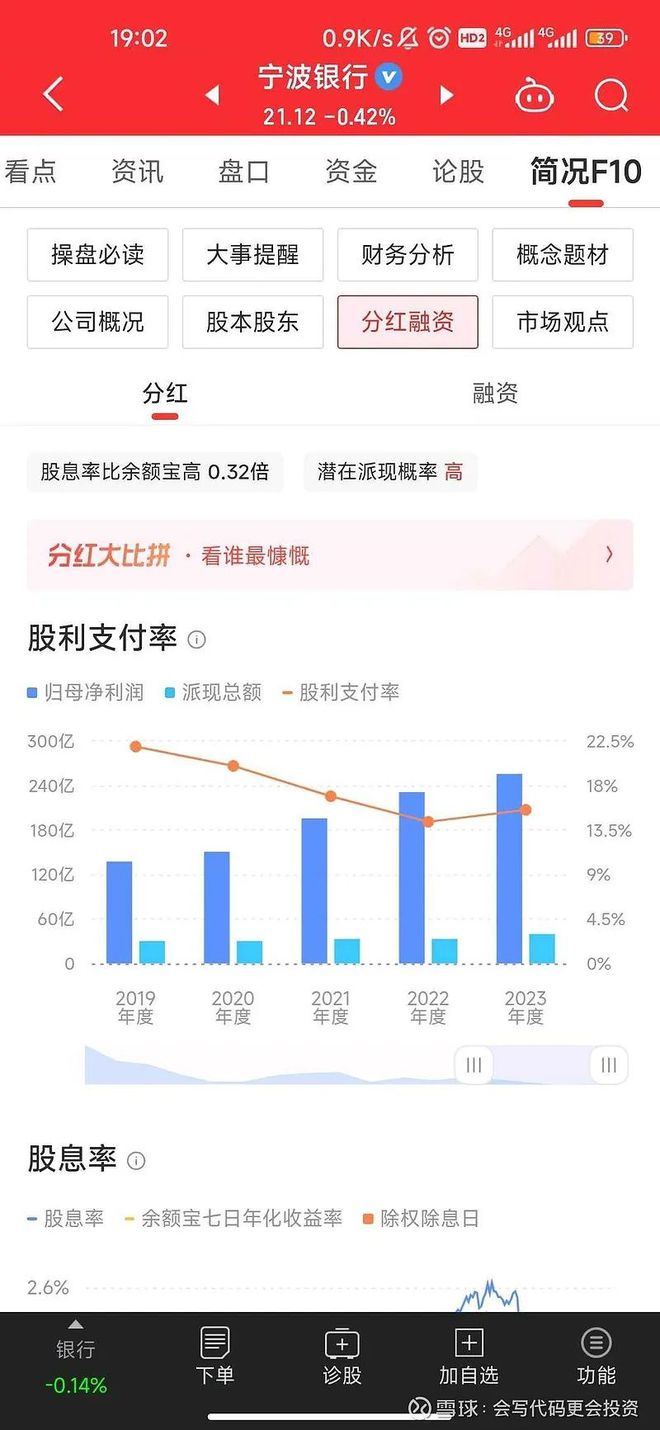Image resolution: width=660 pixels, height=1430 pixels.
Task: Open the 下单 order button
Action: (x=215, y=1357)
